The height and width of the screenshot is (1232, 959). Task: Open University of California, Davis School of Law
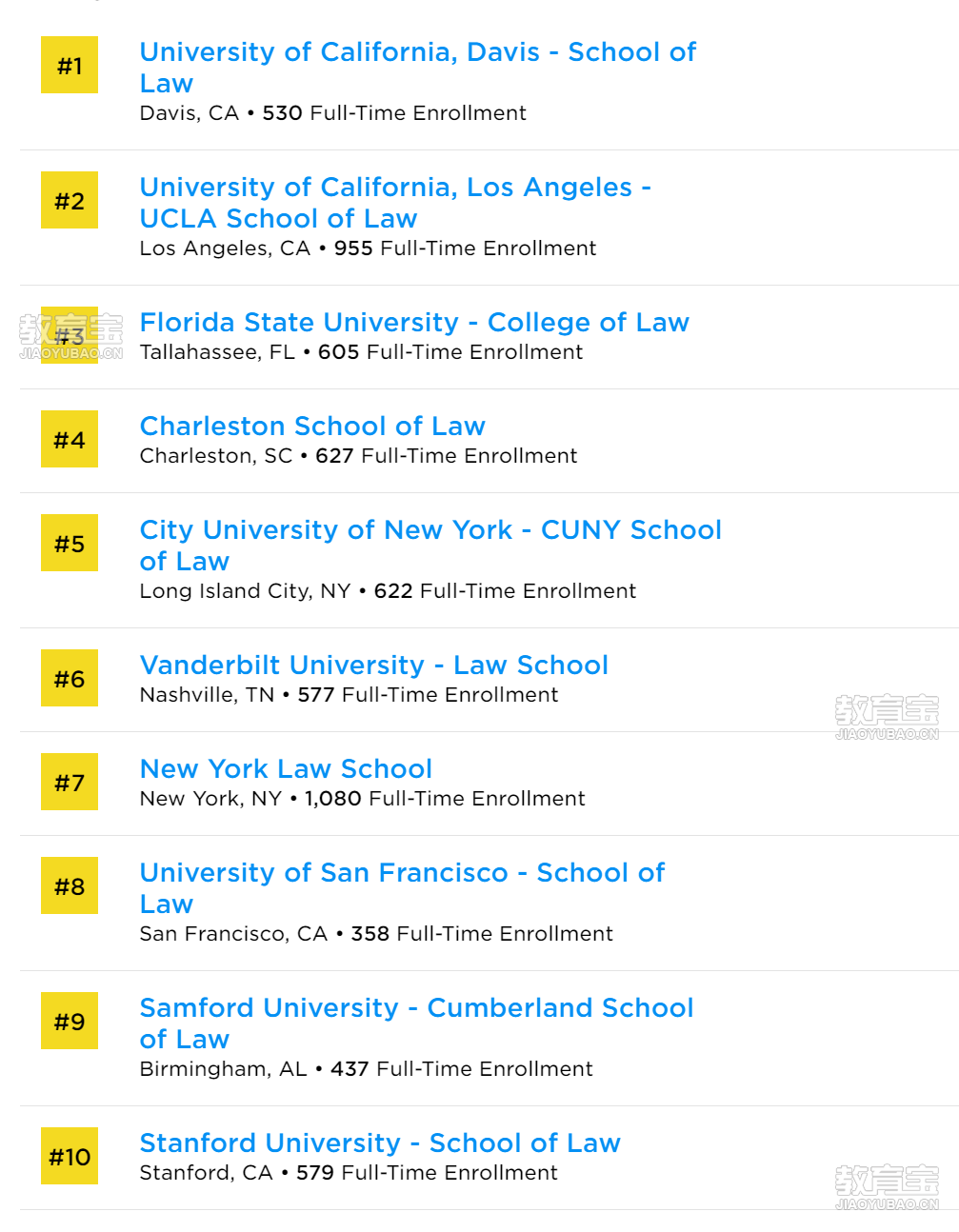pos(417,52)
